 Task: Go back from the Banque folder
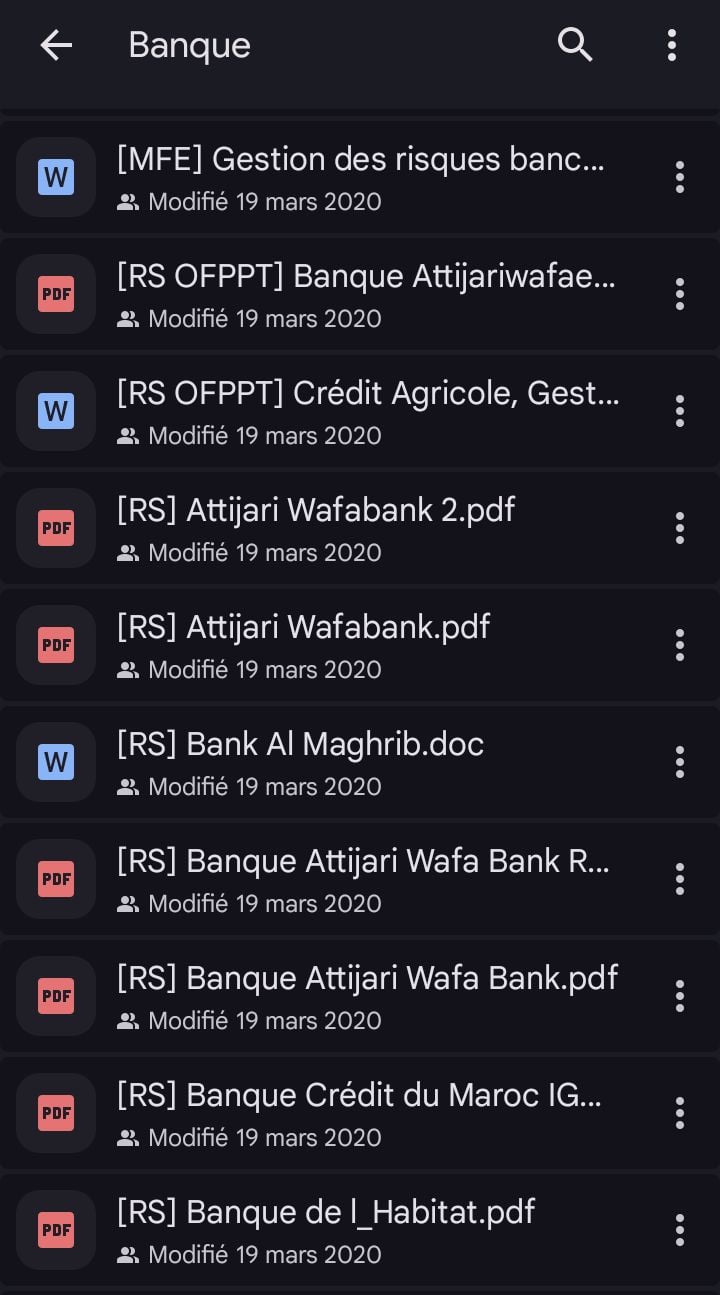point(56,45)
